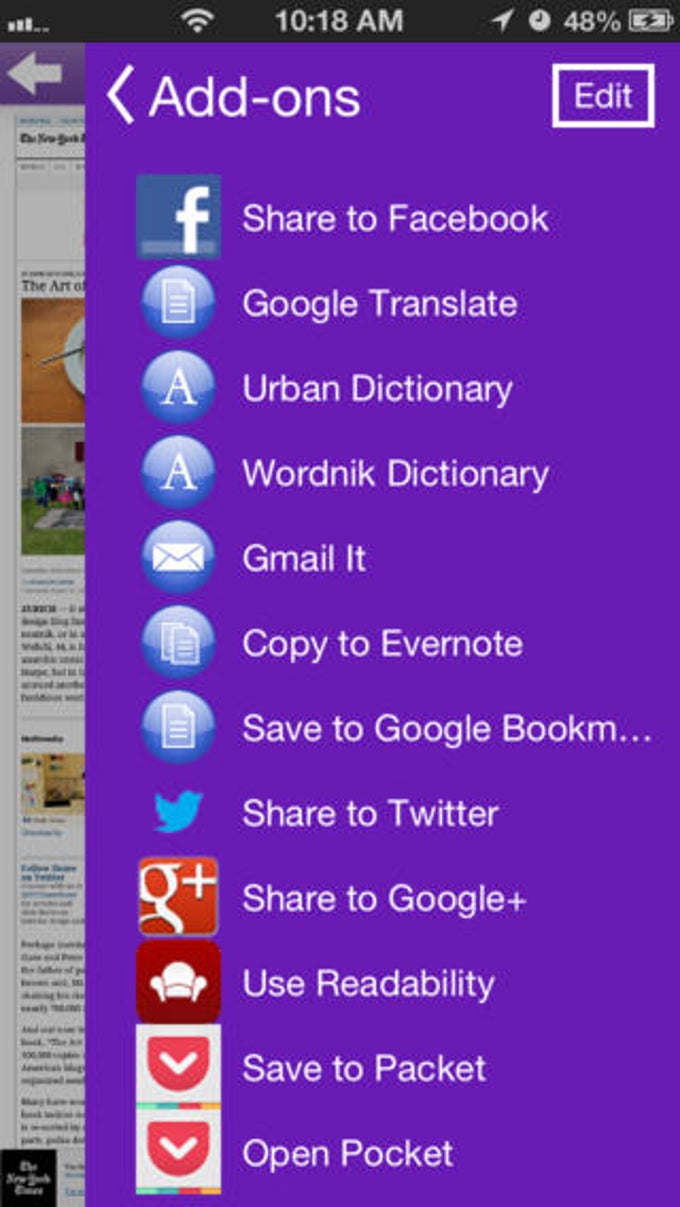The image size is (680, 1207).
Task: Open Google Translate add-on
Action: 379,303
